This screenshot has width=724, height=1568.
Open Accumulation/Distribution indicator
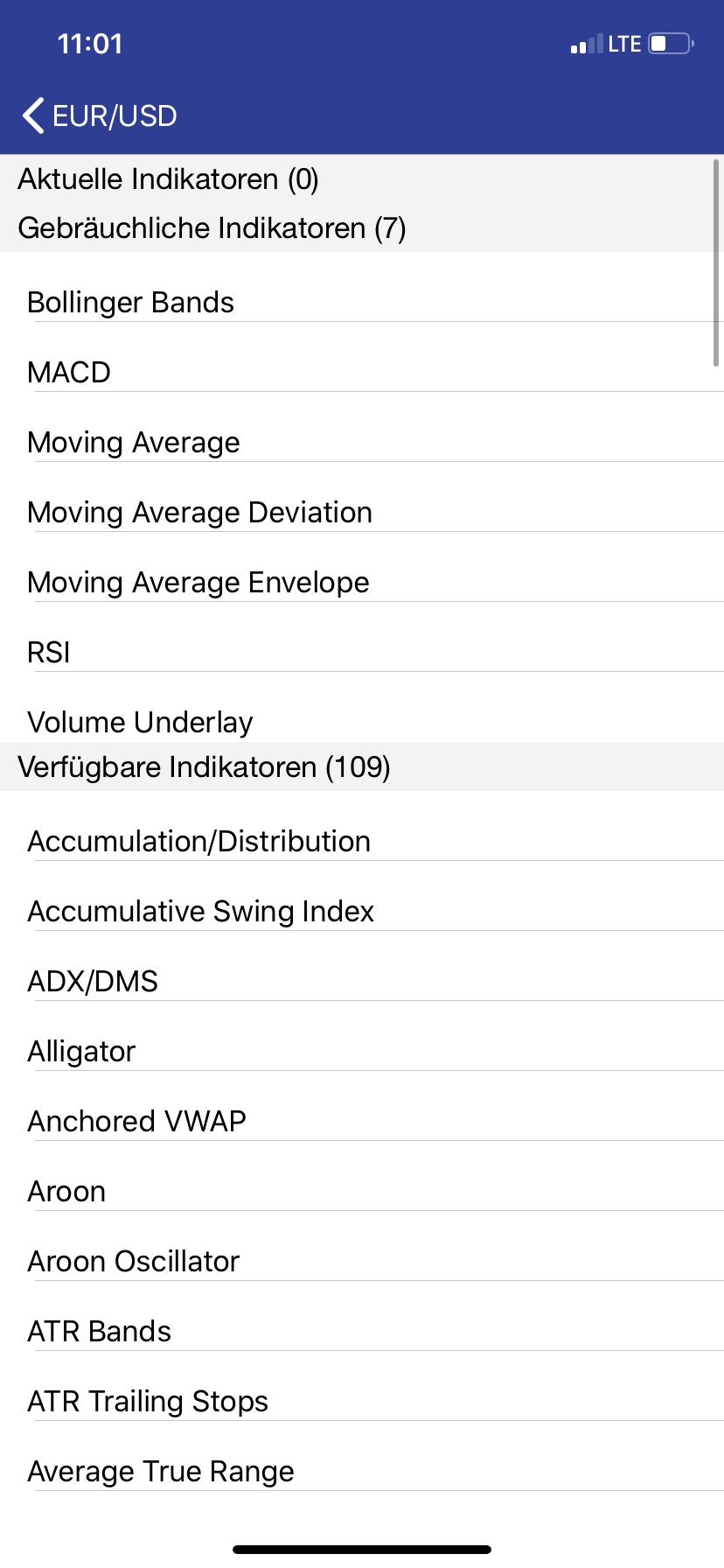362,841
